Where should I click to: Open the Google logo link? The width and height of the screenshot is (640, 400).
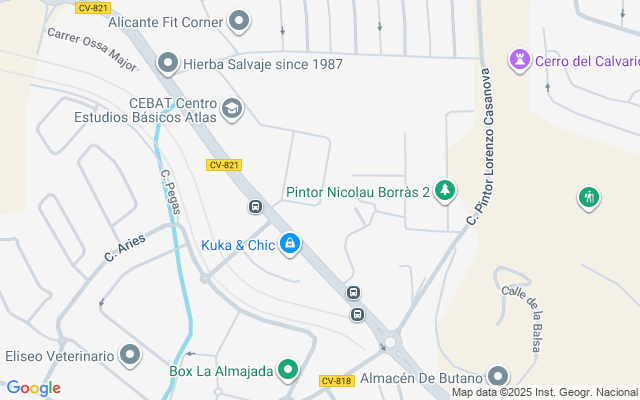pyautogui.click(x=34, y=388)
